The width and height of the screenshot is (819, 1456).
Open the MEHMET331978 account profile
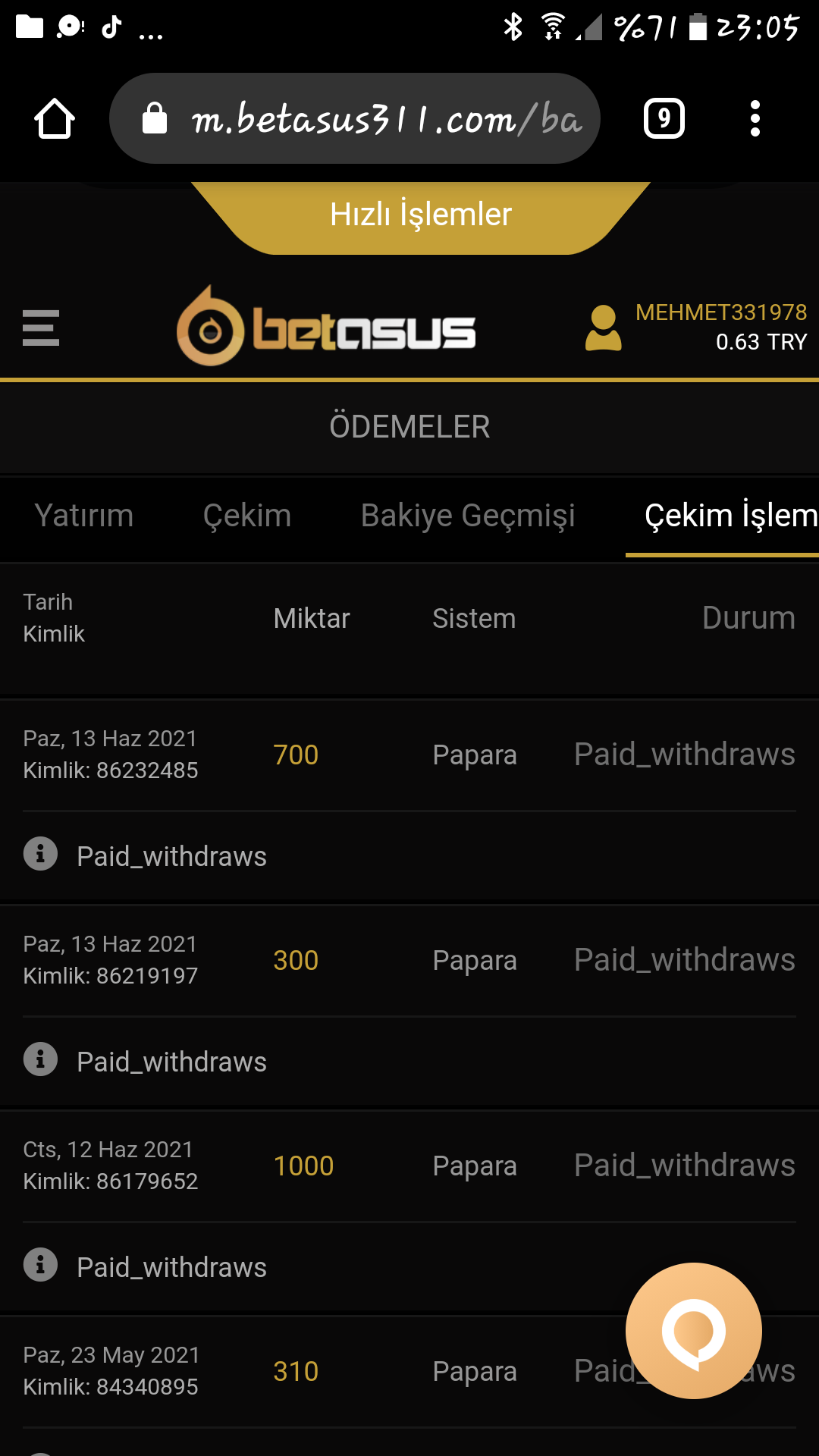695,328
